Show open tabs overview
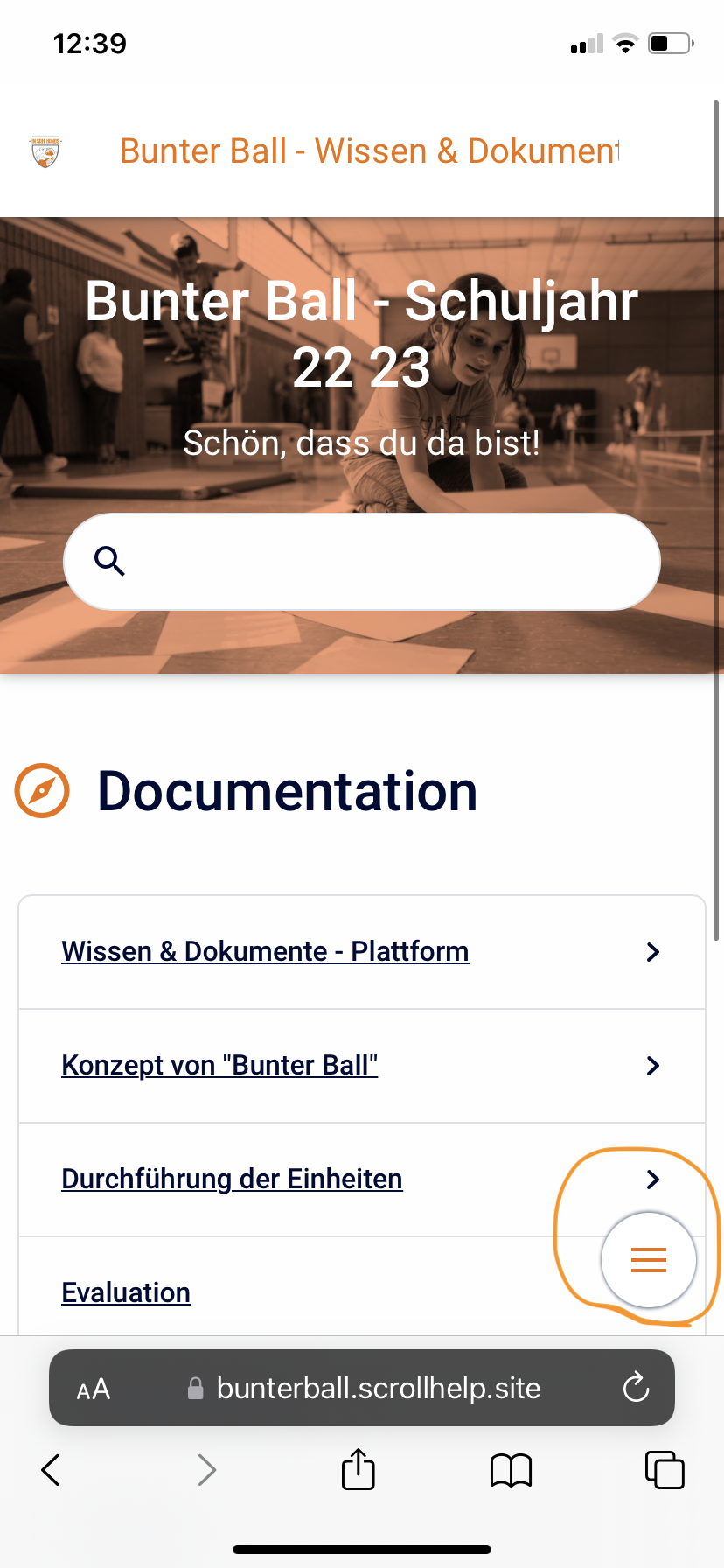Image resolution: width=724 pixels, height=1568 pixels. point(664,1469)
